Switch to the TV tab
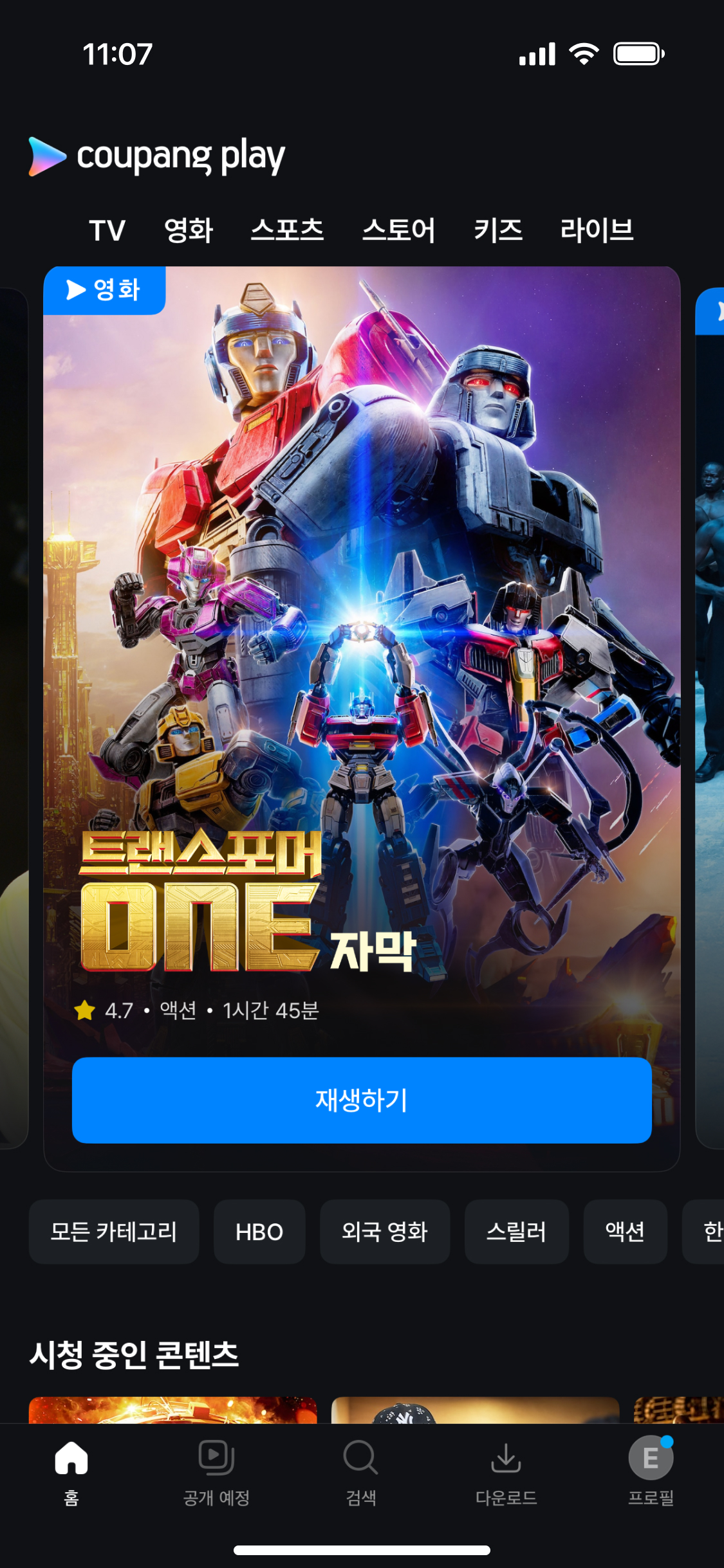 (107, 230)
